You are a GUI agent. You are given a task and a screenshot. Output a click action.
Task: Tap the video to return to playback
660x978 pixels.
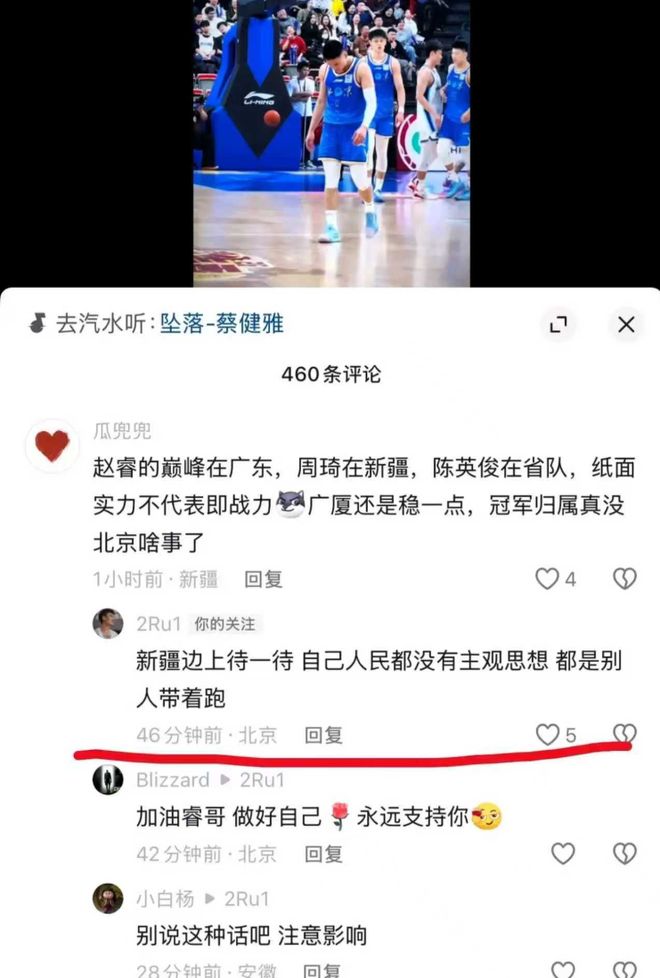pyautogui.click(x=330, y=140)
